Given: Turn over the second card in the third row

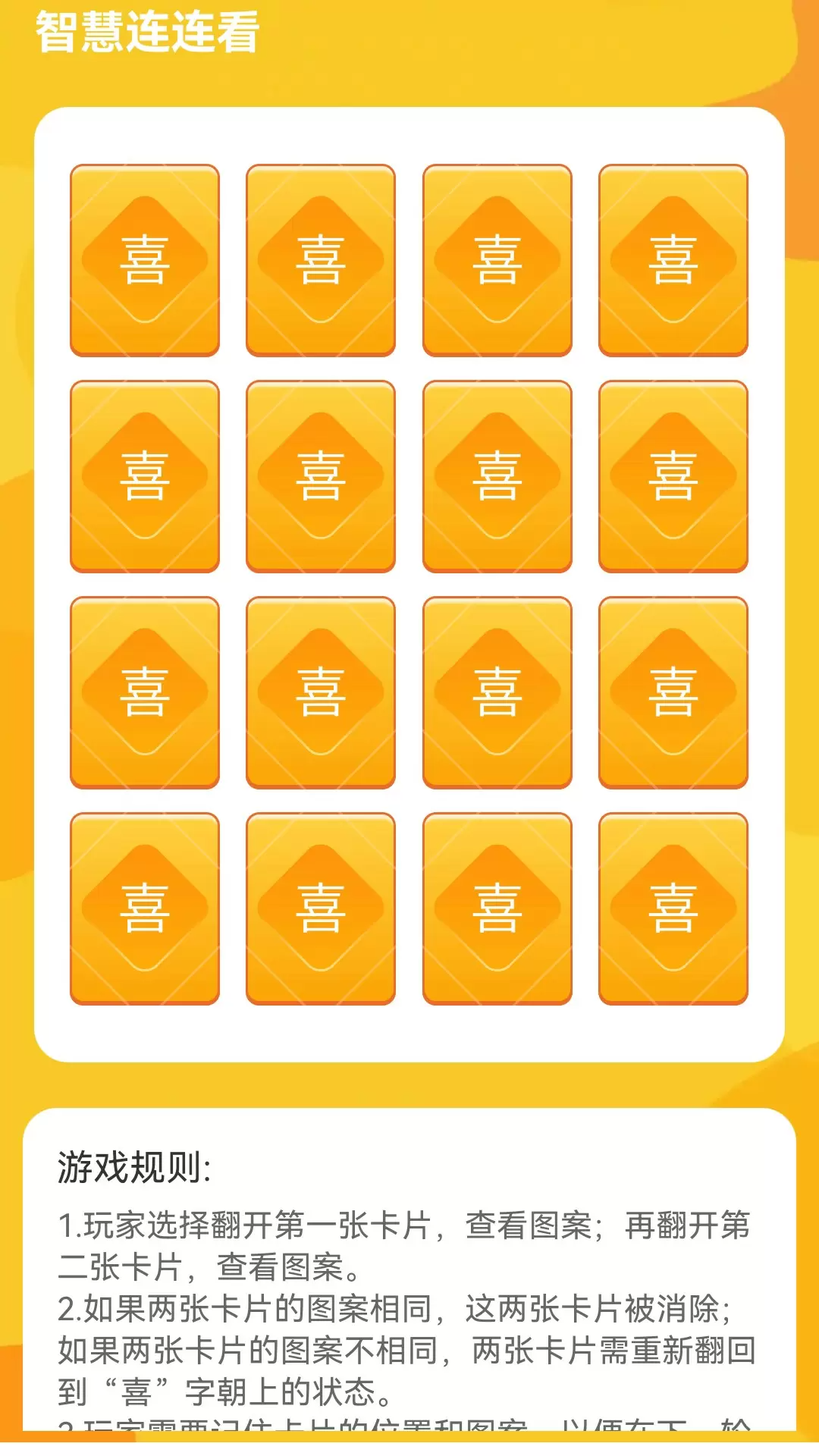Looking at the screenshot, I should click(321, 692).
